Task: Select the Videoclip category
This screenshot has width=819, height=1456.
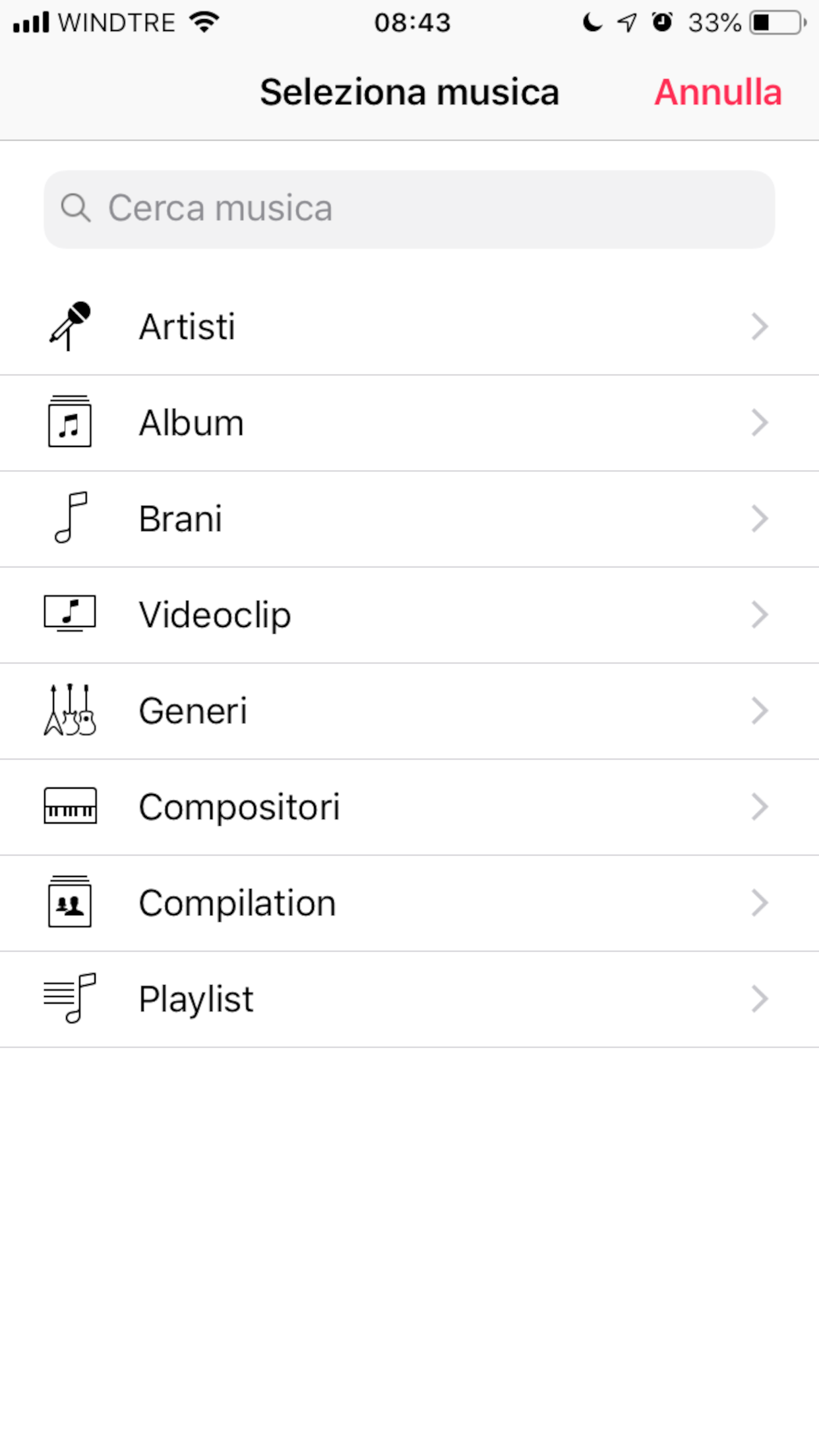Action: click(x=409, y=615)
